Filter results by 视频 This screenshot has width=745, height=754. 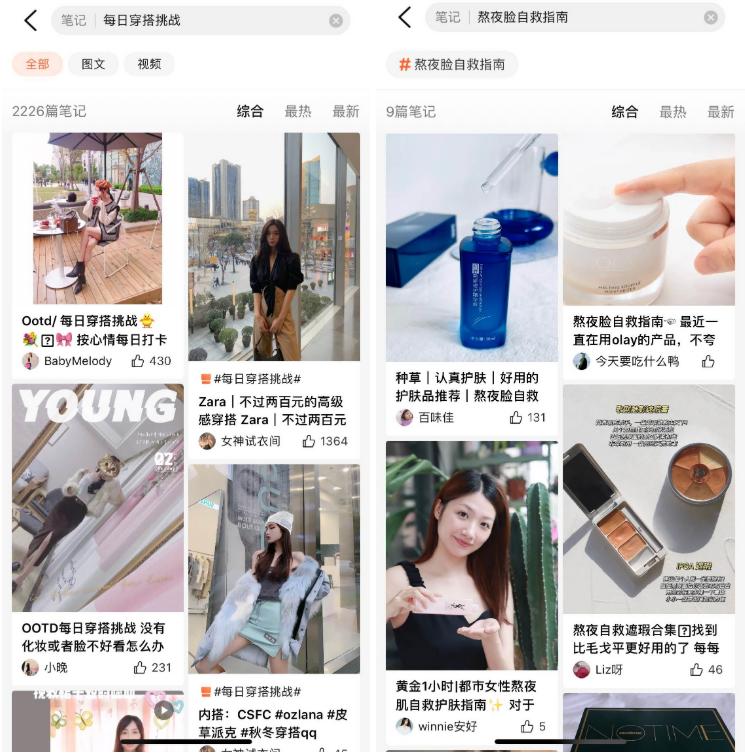tap(149, 64)
